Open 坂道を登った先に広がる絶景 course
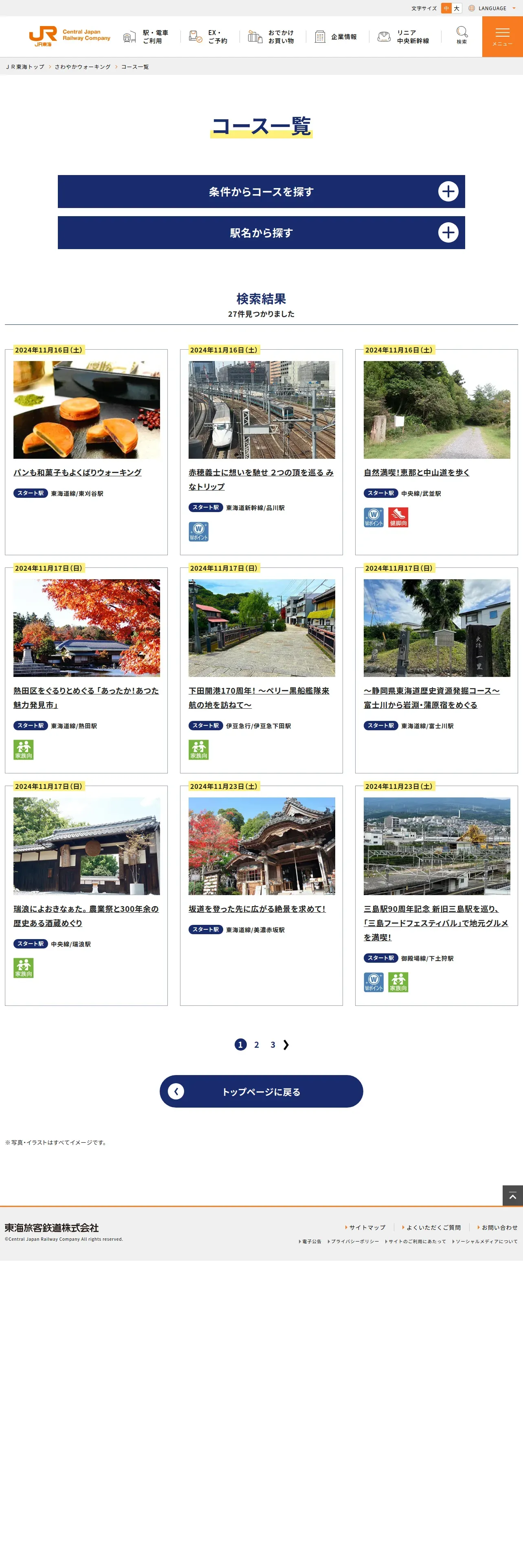Screen dimensions: 523x1568 tap(257, 909)
